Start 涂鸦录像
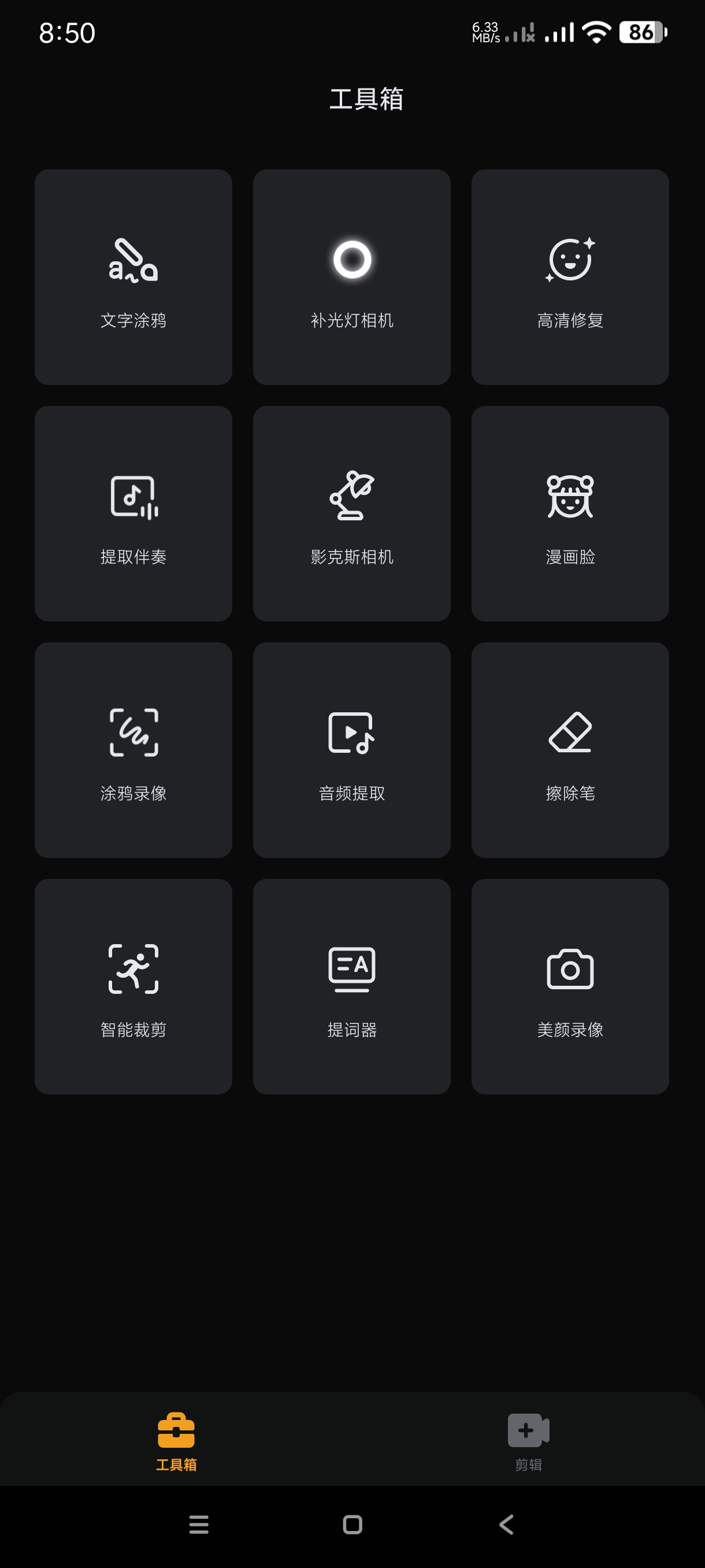 [x=133, y=749]
